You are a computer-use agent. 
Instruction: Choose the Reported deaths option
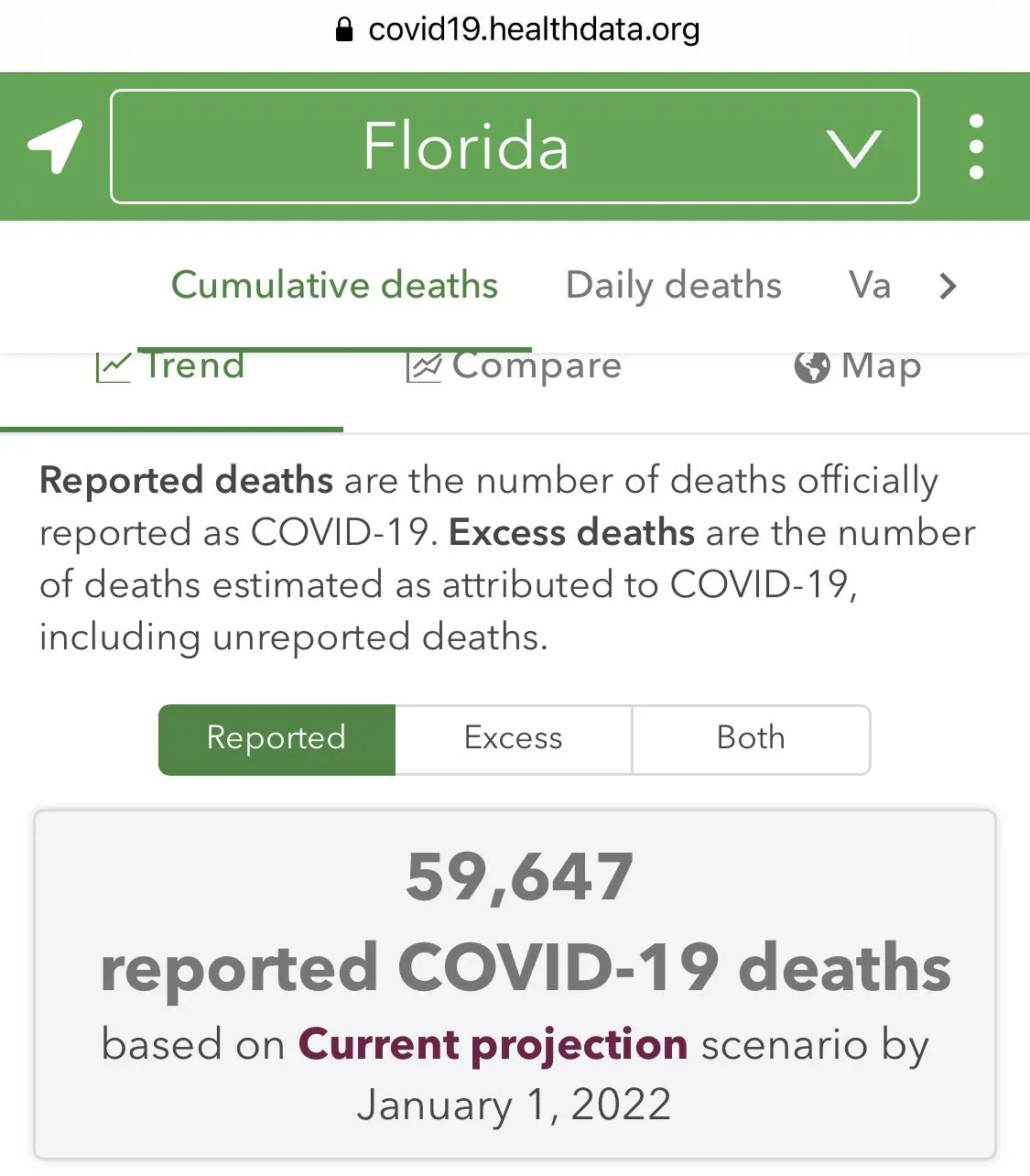276,739
